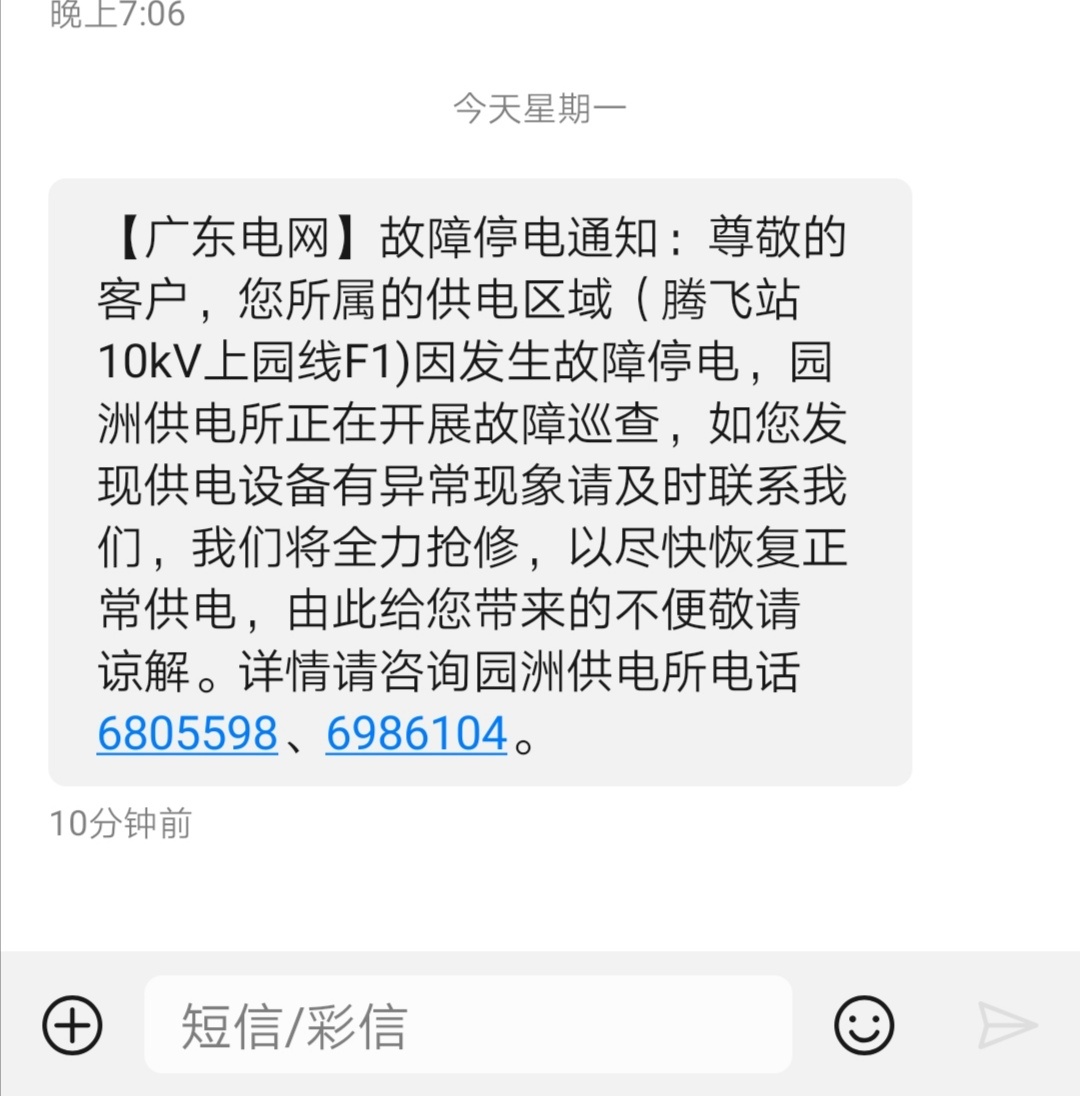This screenshot has height=1096, width=1080.
Task: Call the linked number 6805598
Action: [187, 735]
